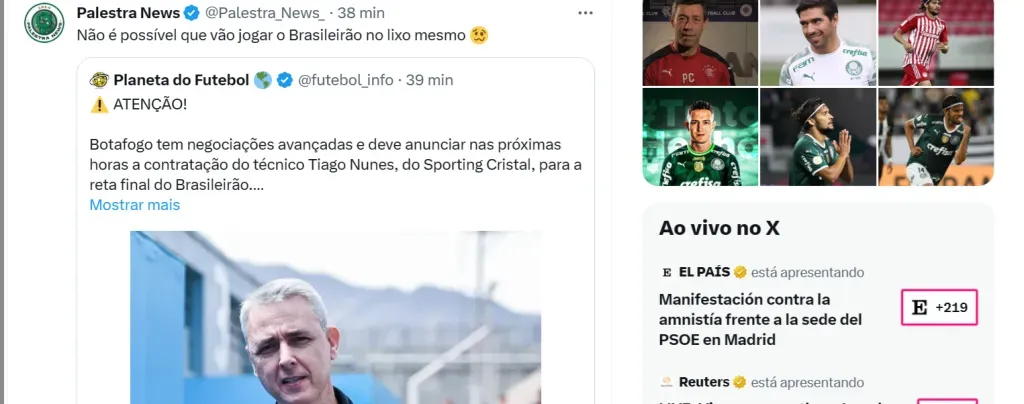Viewport: 1024px width, 404px height.
Task: View the Tiago Nunes photo in the quoted post
Action: pos(336,318)
